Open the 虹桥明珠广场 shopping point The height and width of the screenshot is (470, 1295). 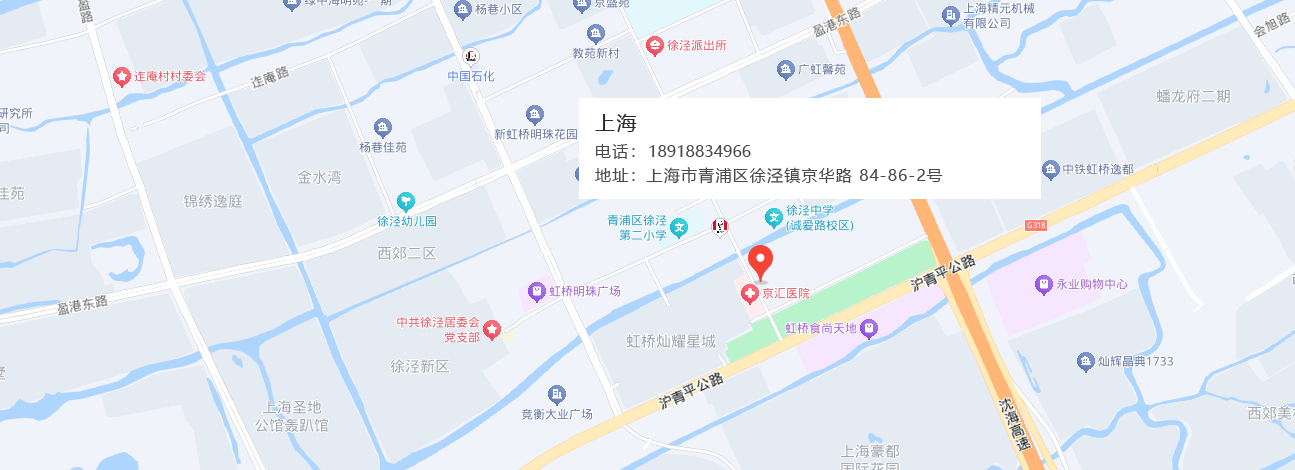pos(538,291)
